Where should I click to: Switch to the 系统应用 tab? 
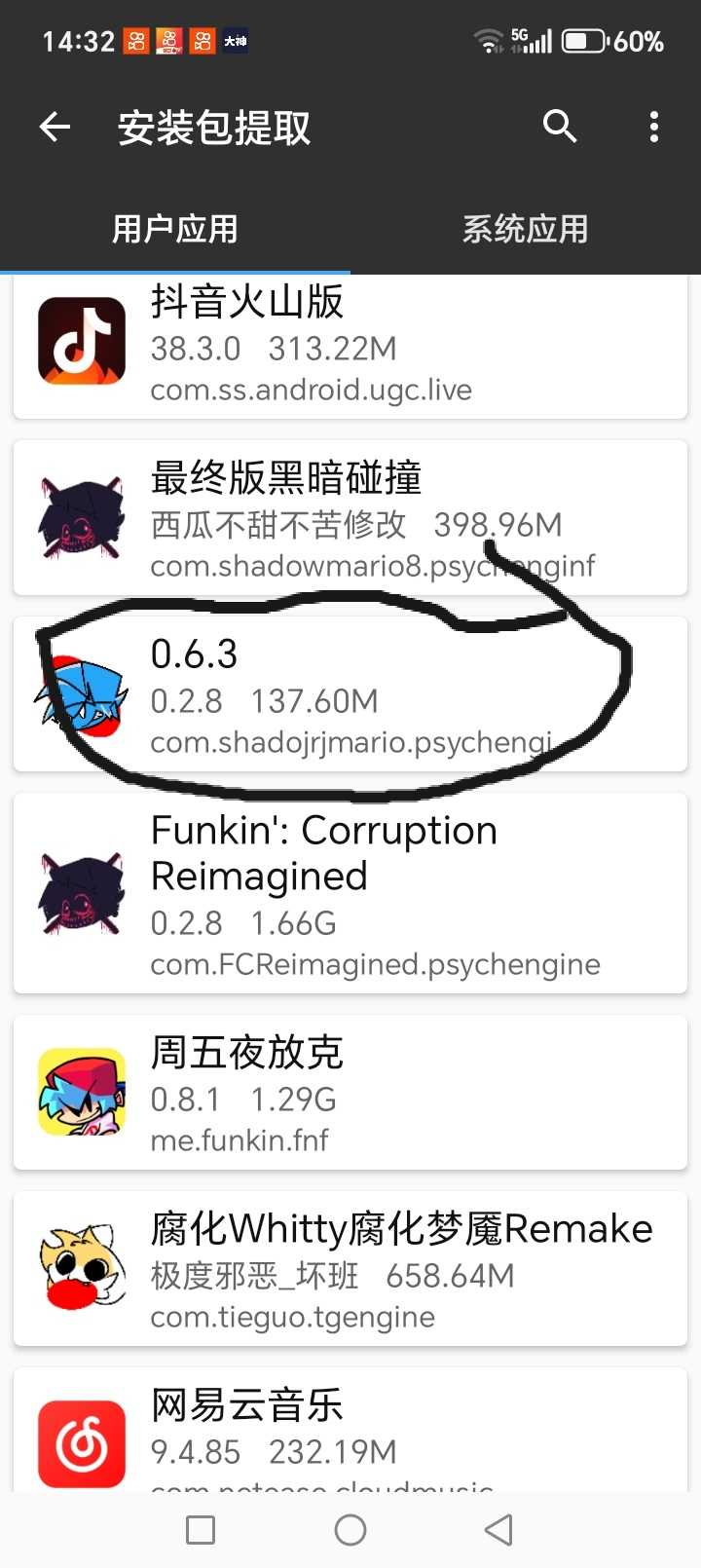(x=525, y=229)
